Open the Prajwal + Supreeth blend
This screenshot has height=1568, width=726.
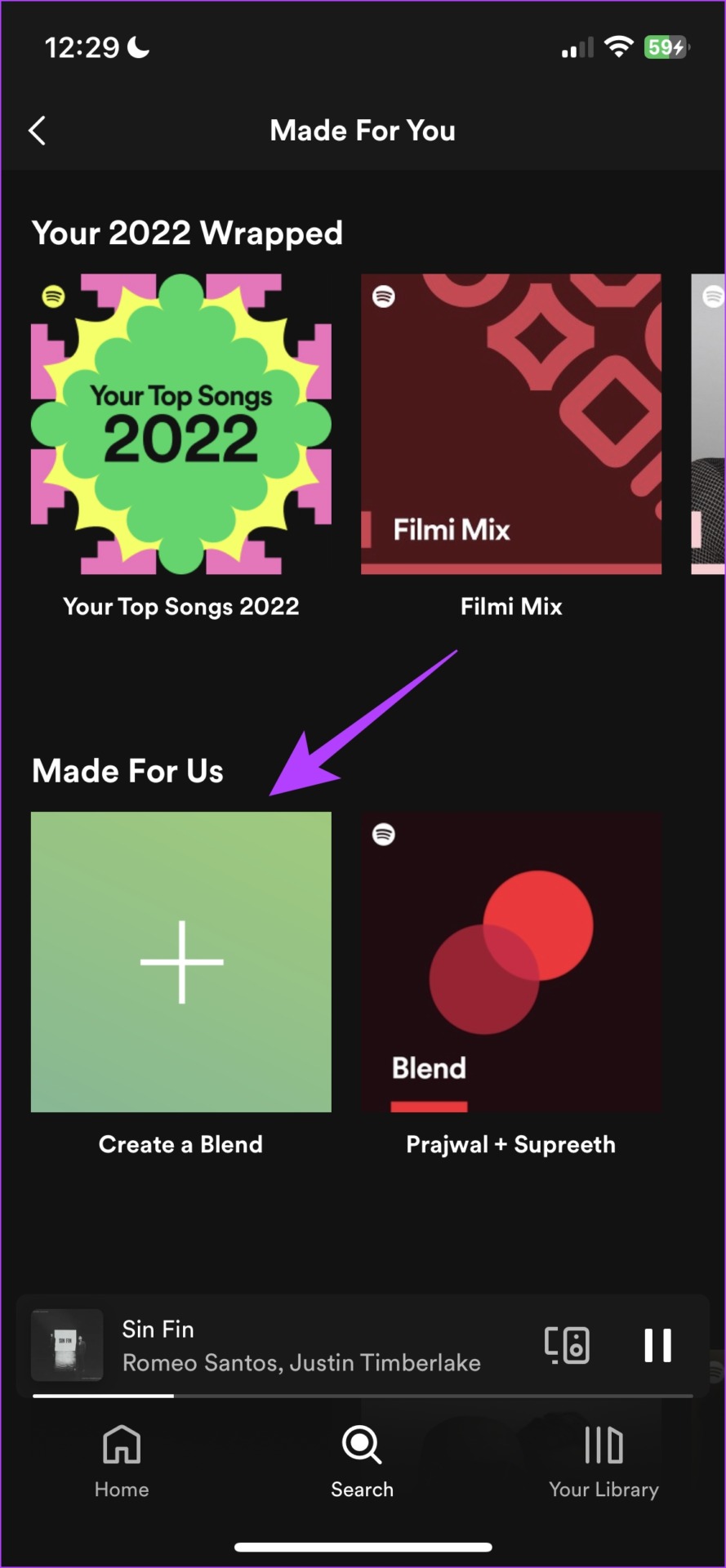(x=511, y=962)
